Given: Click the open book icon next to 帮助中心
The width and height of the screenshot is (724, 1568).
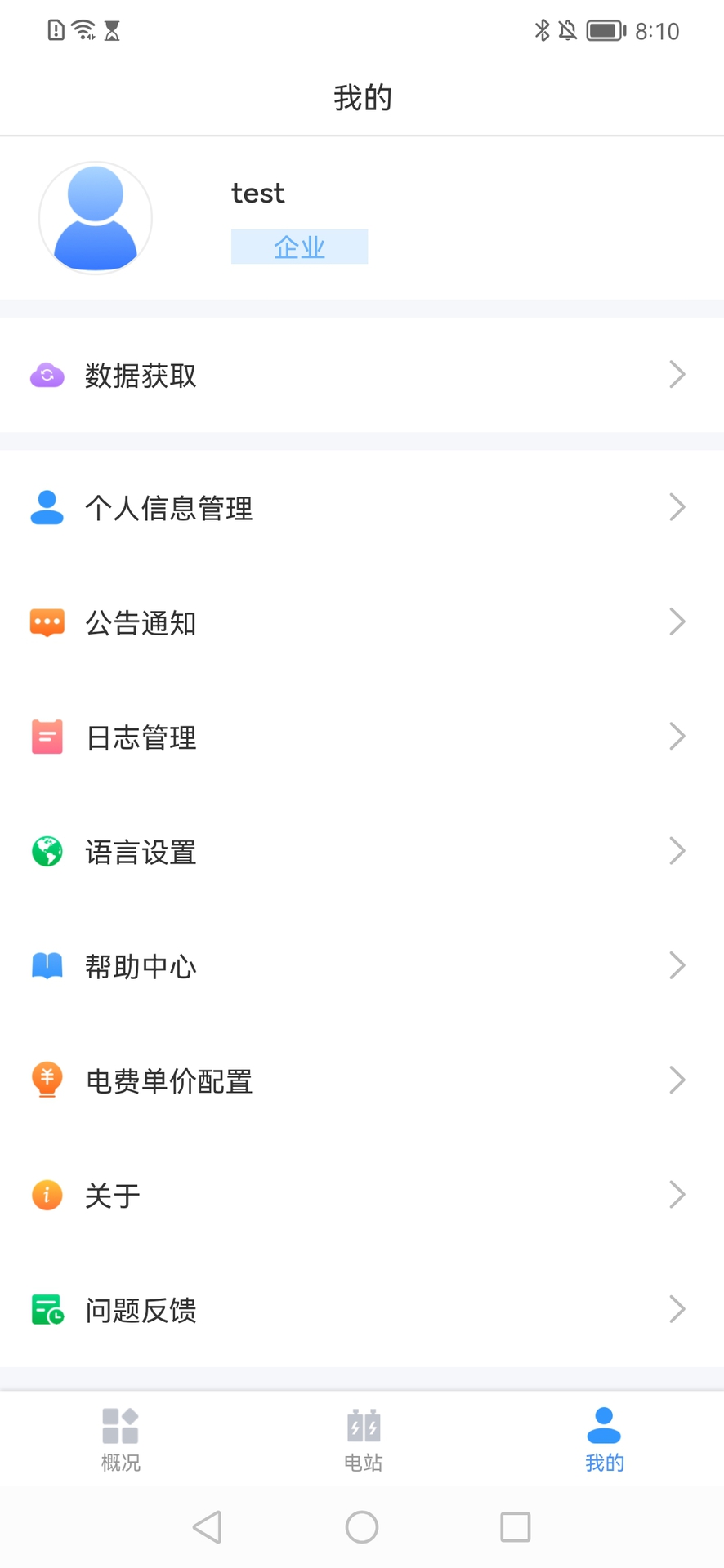Looking at the screenshot, I should [x=47, y=966].
